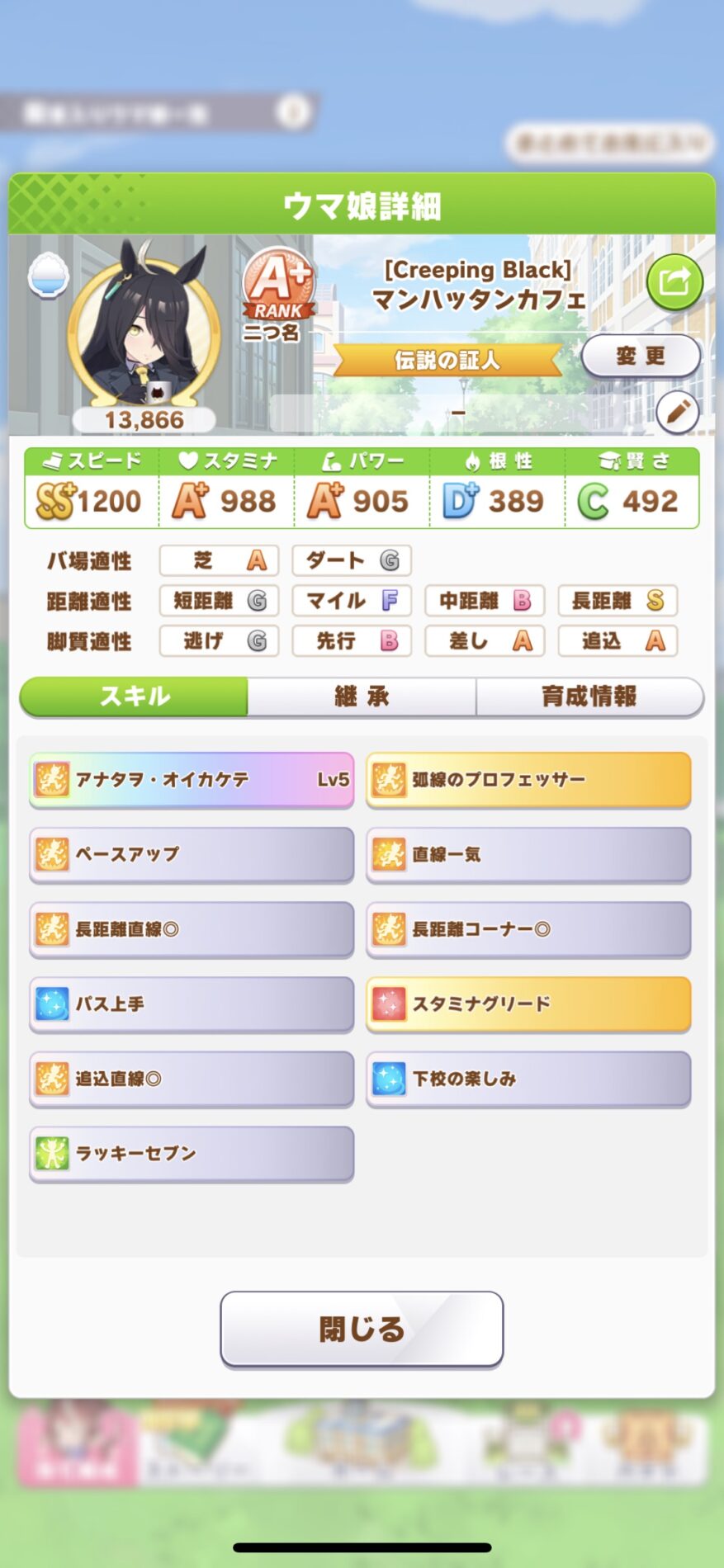
Task: Show the パス上手 skill info
Action: [192, 1004]
